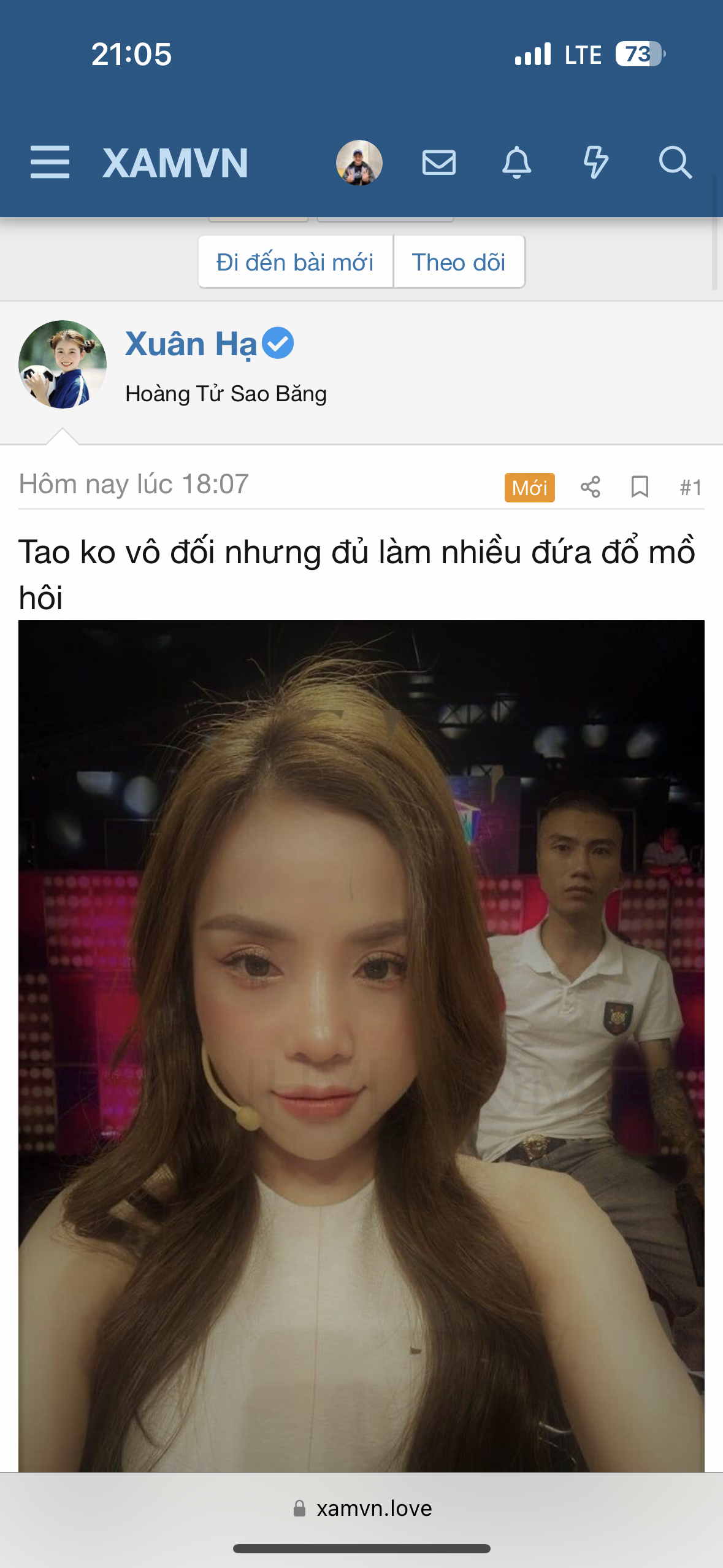This screenshot has height=1568, width=723.
Task: Open the Hôm nay lúc 18:07 timestamp link
Action: 134,484
